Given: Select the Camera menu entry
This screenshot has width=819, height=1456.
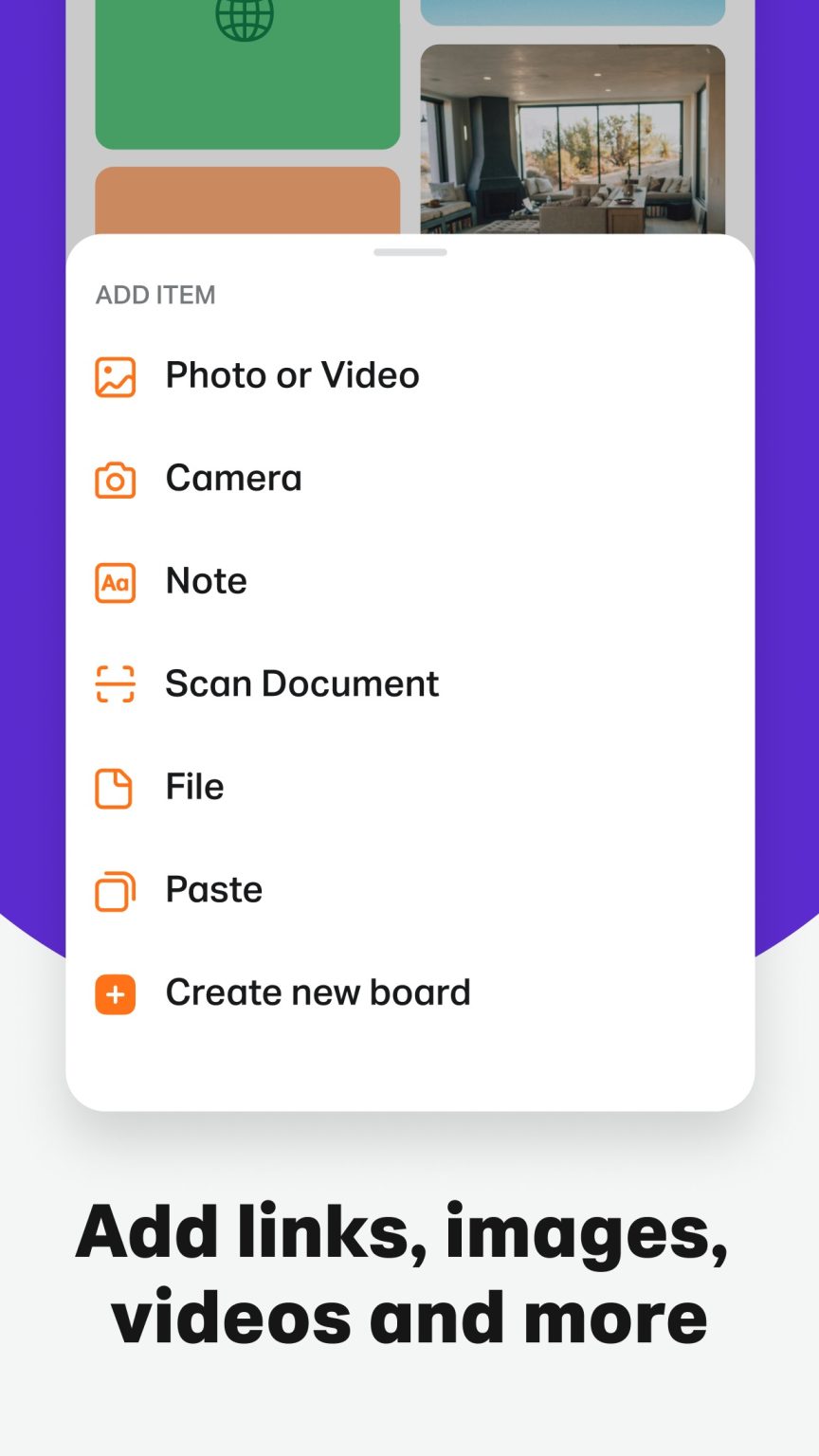Looking at the screenshot, I should [233, 480].
